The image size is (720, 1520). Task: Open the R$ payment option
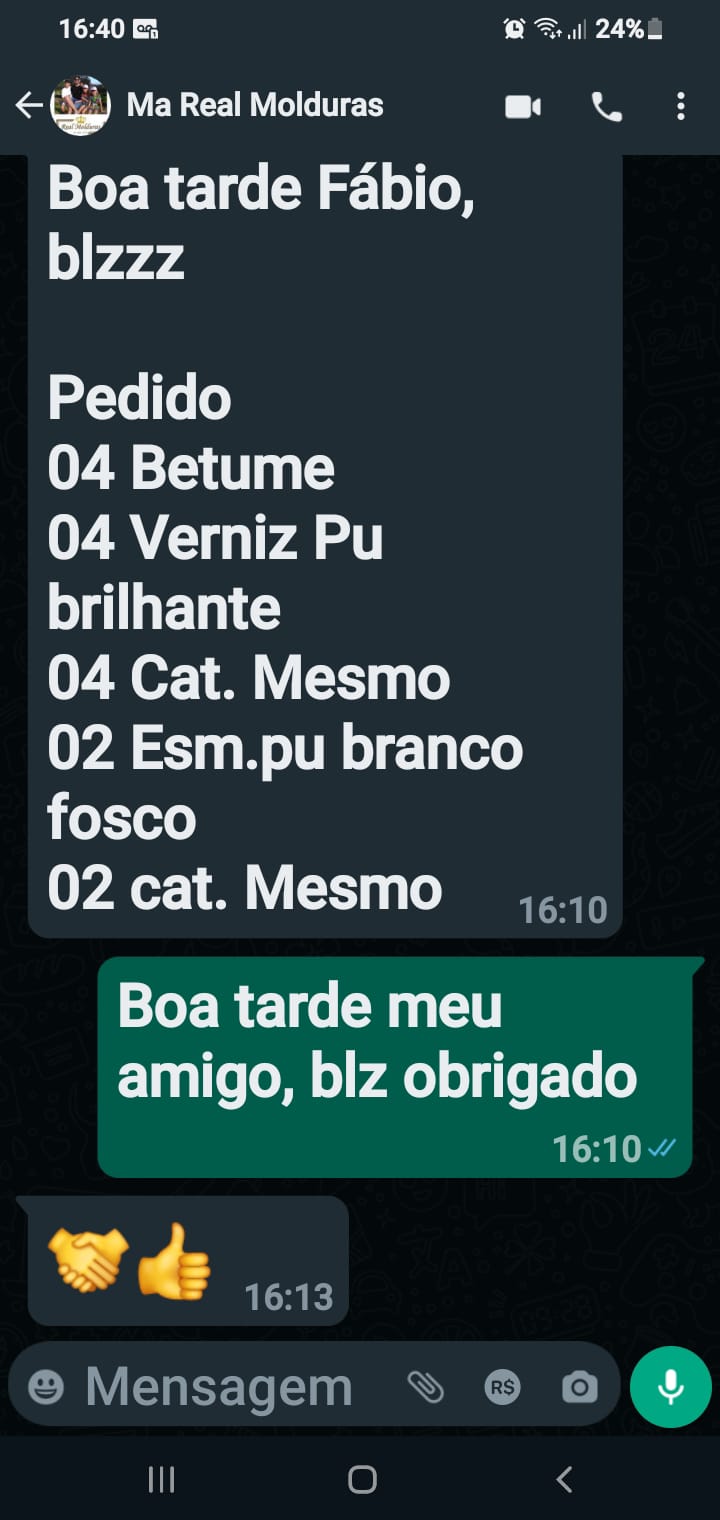pos(502,1387)
